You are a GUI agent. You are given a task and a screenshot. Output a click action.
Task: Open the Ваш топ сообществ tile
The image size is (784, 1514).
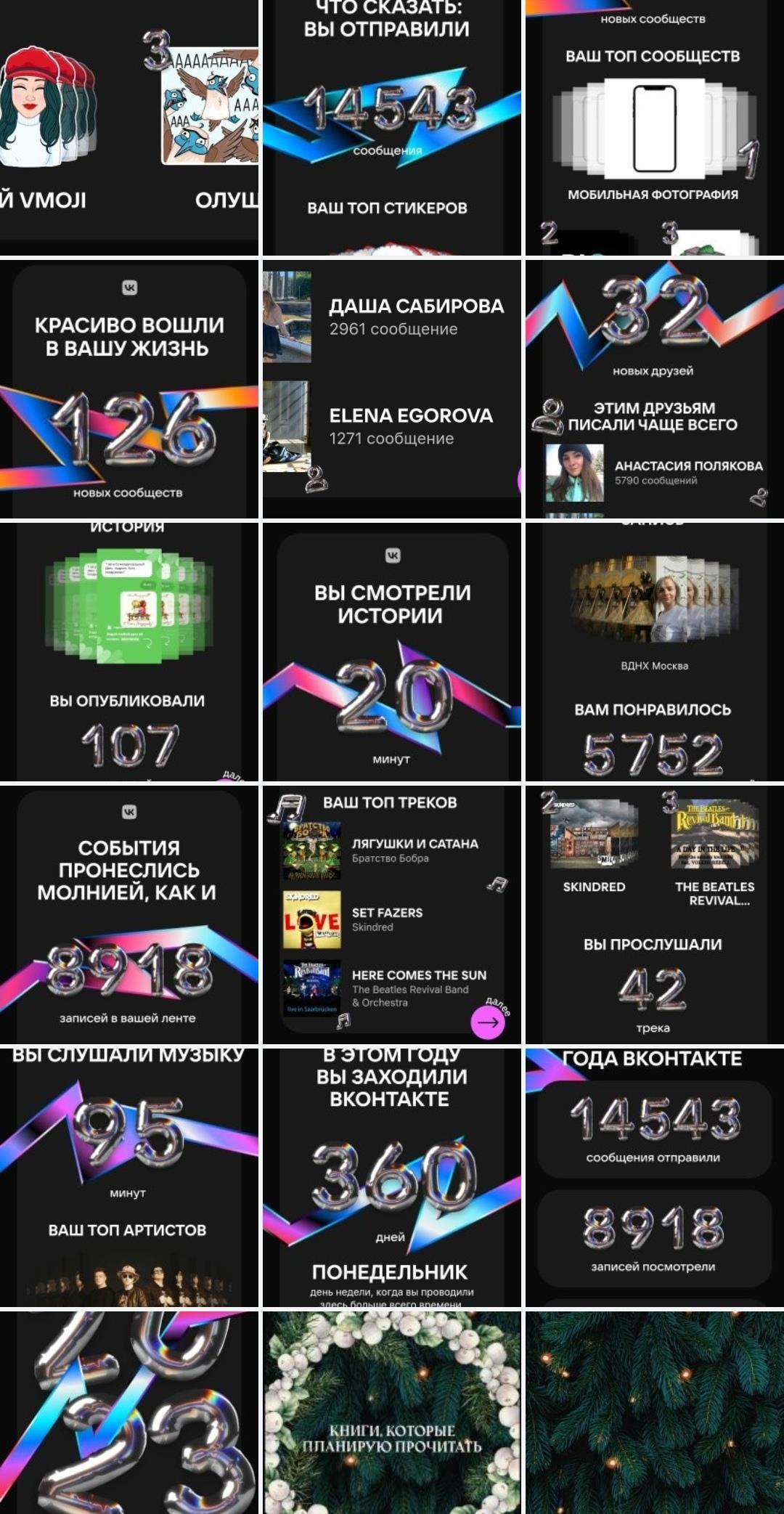[x=653, y=127]
